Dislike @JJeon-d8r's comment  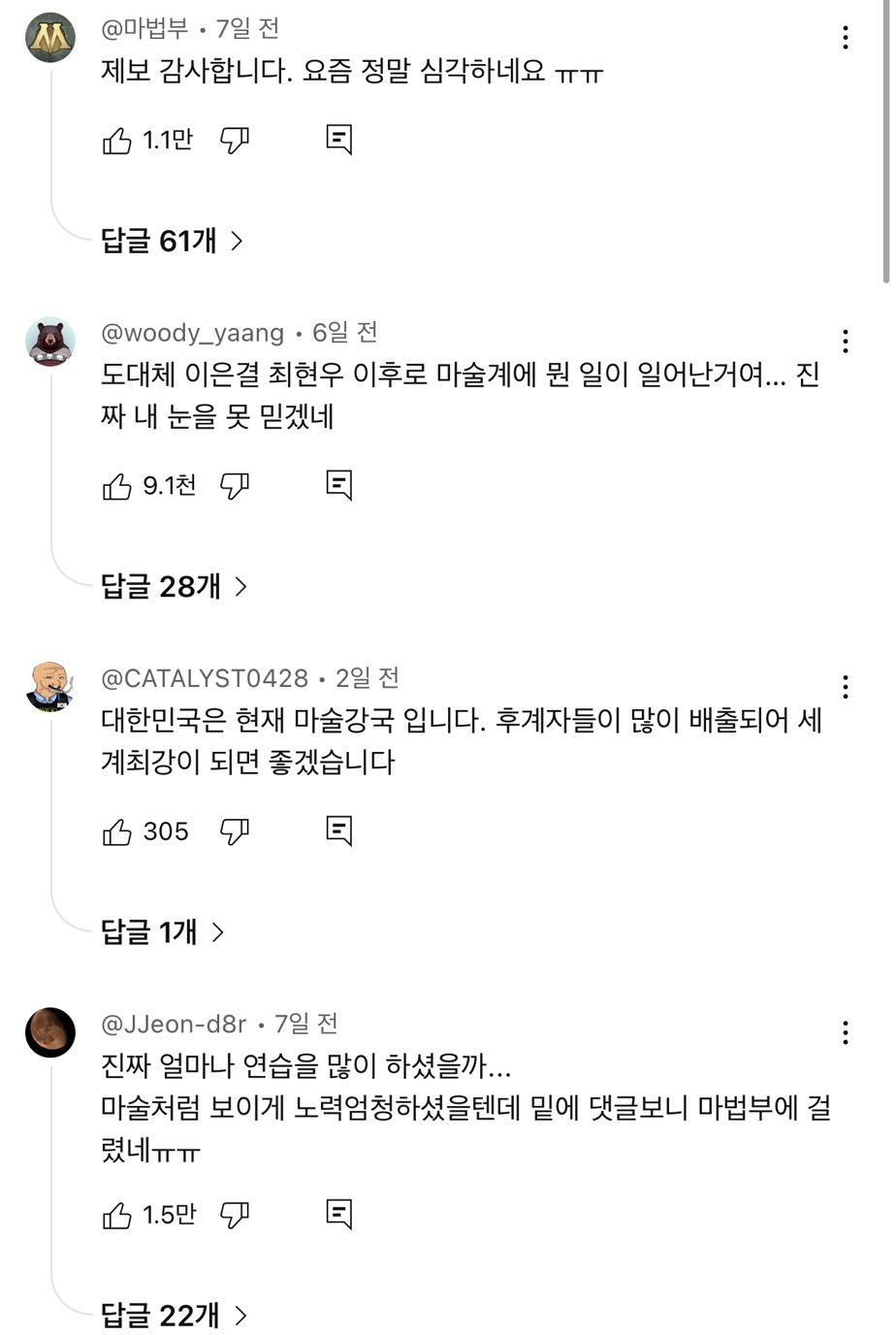coord(233,1214)
